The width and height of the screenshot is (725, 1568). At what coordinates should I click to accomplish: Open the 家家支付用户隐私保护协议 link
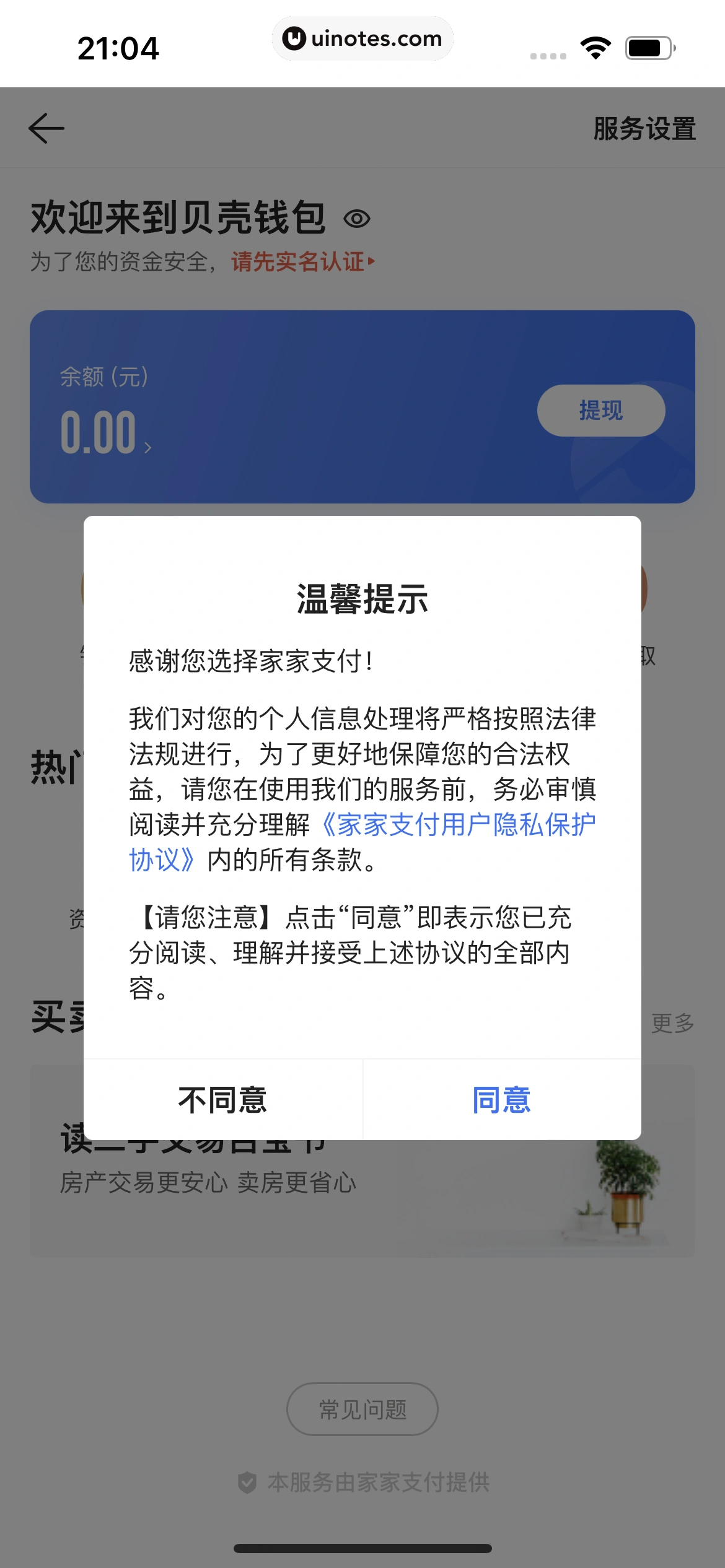tap(459, 825)
